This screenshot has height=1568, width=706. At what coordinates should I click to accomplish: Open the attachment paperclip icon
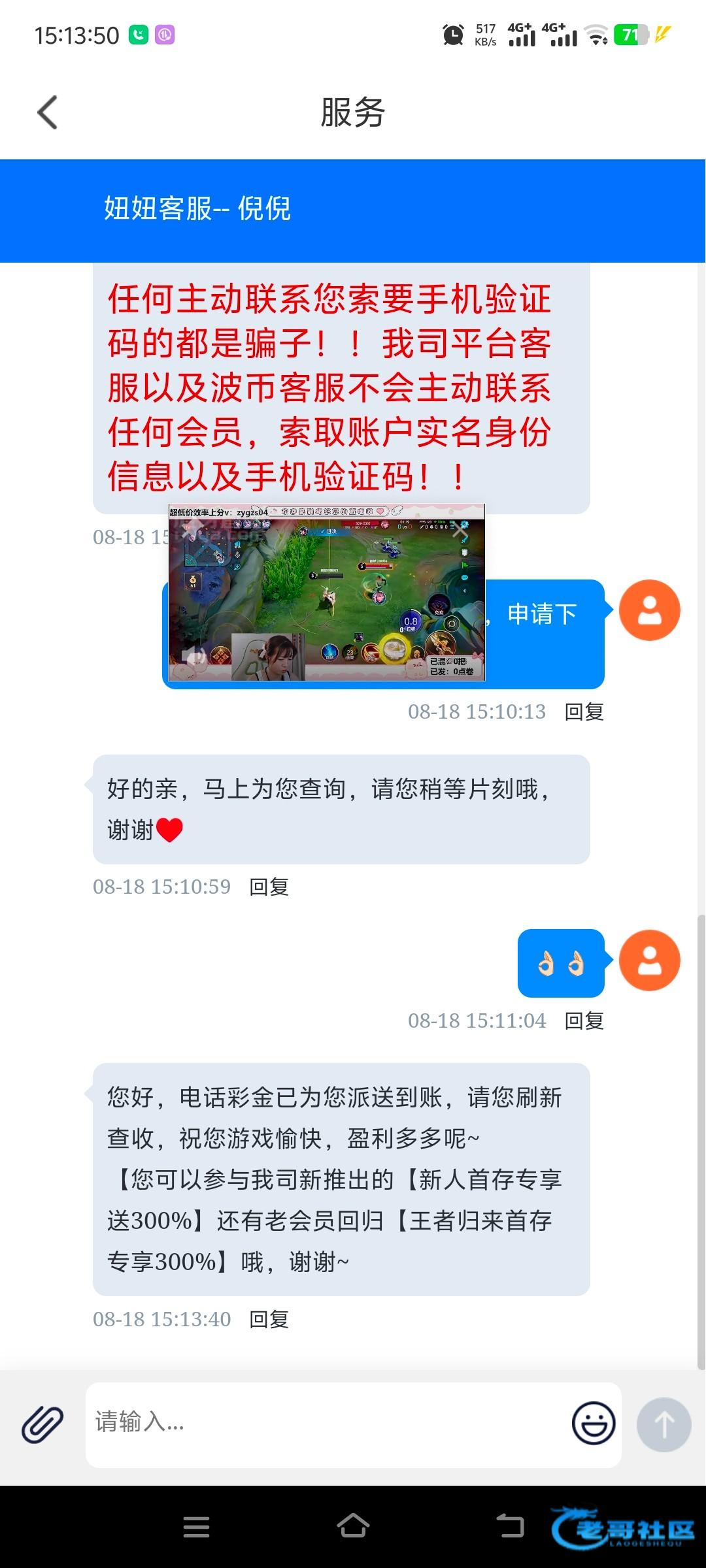tap(42, 1424)
